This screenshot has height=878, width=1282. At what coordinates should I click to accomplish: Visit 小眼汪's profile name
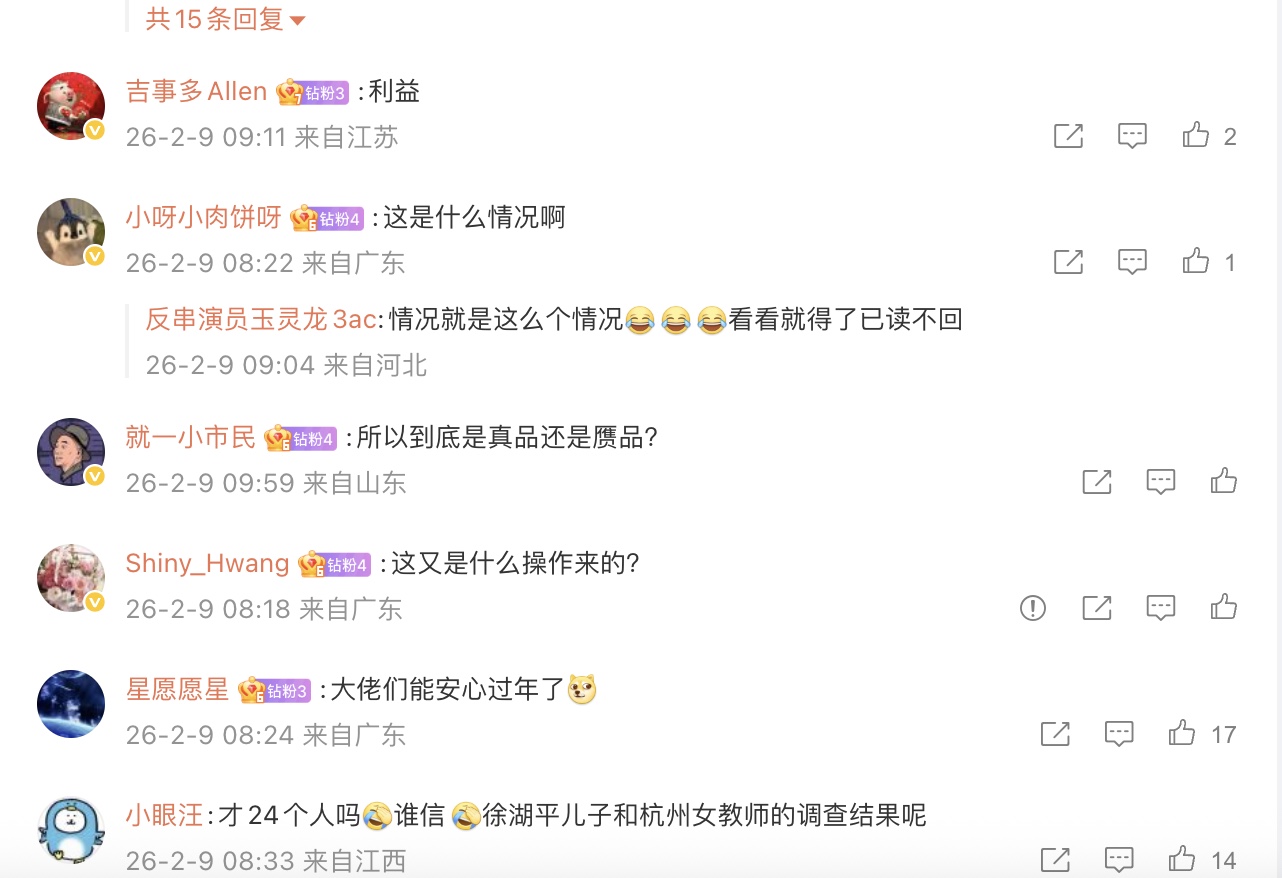pos(164,816)
